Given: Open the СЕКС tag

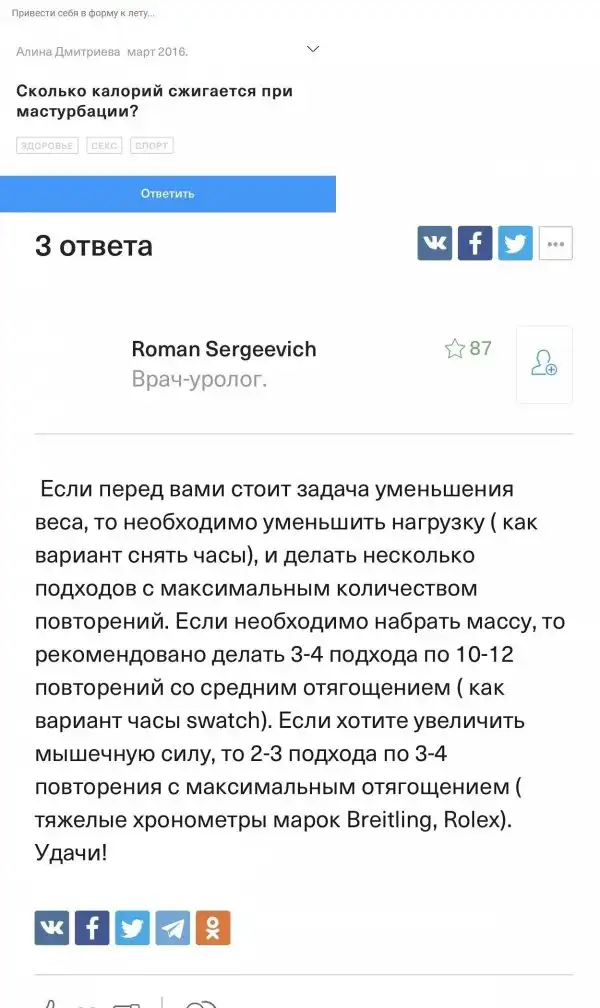Looking at the screenshot, I should tap(104, 146).
